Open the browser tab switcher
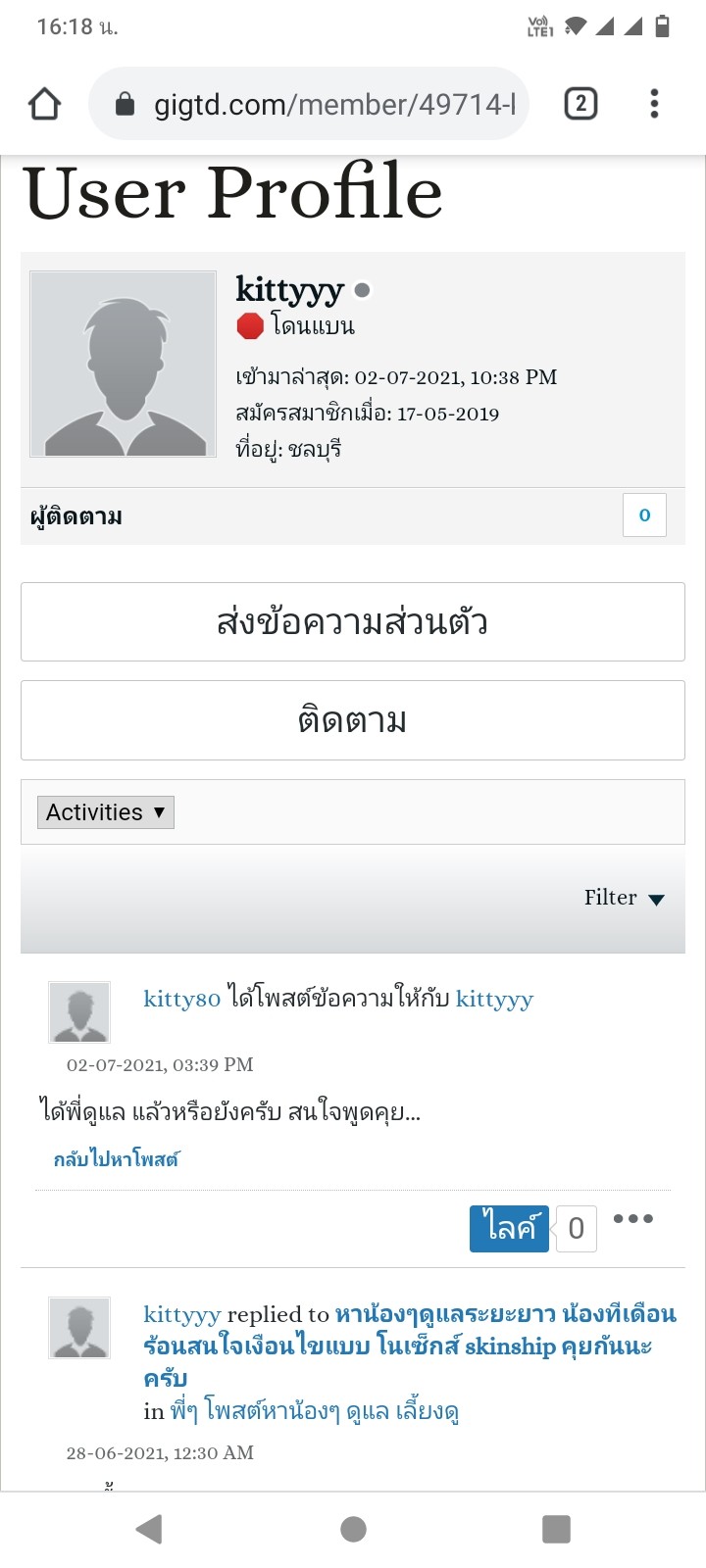This screenshot has height=1568, width=706. [x=580, y=104]
